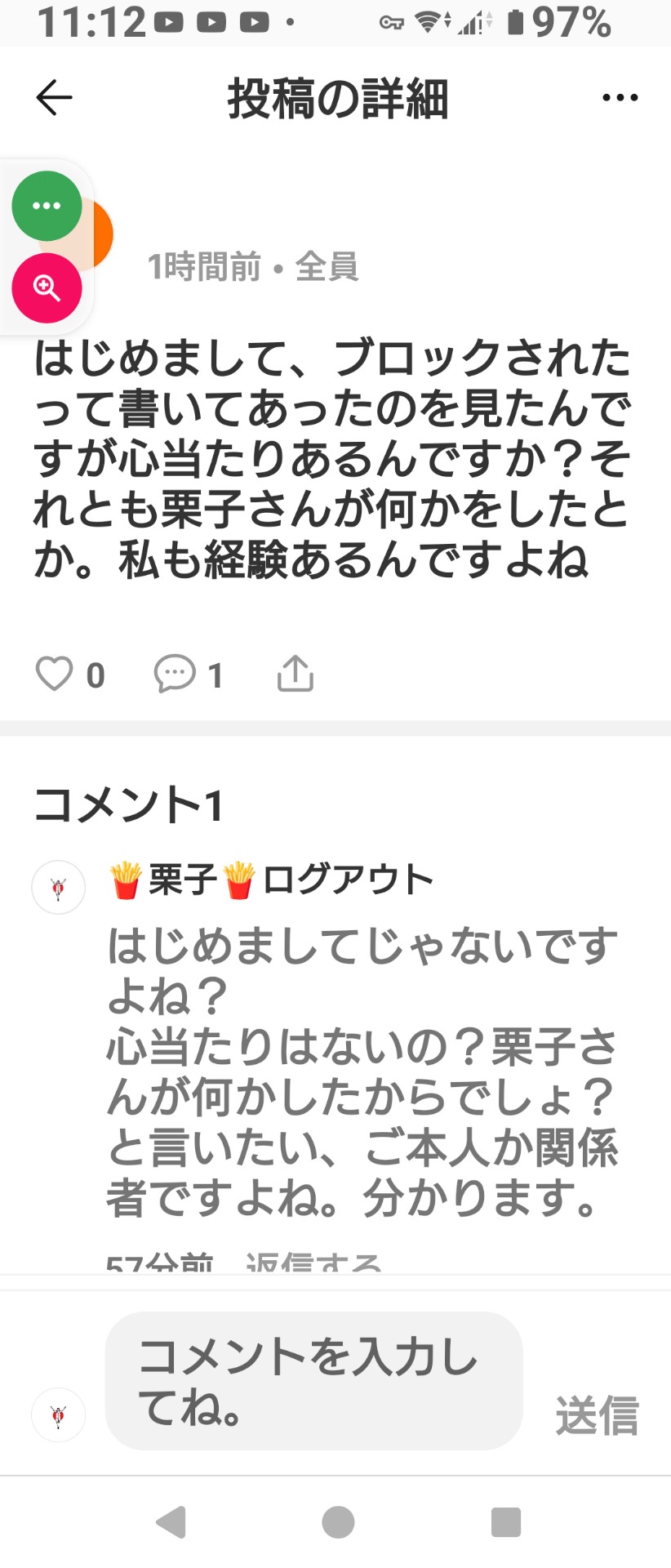The width and height of the screenshot is (671, 1568).
Task: Tap your own avatar beside the comment field
Action: [x=58, y=1416]
